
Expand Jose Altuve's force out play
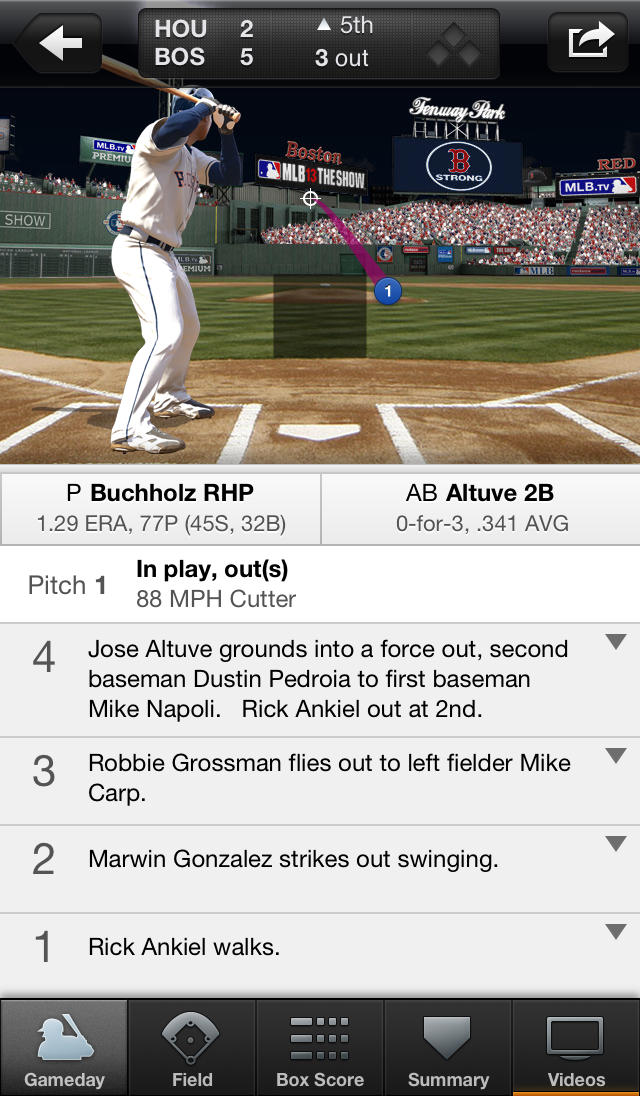(x=616, y=642)
